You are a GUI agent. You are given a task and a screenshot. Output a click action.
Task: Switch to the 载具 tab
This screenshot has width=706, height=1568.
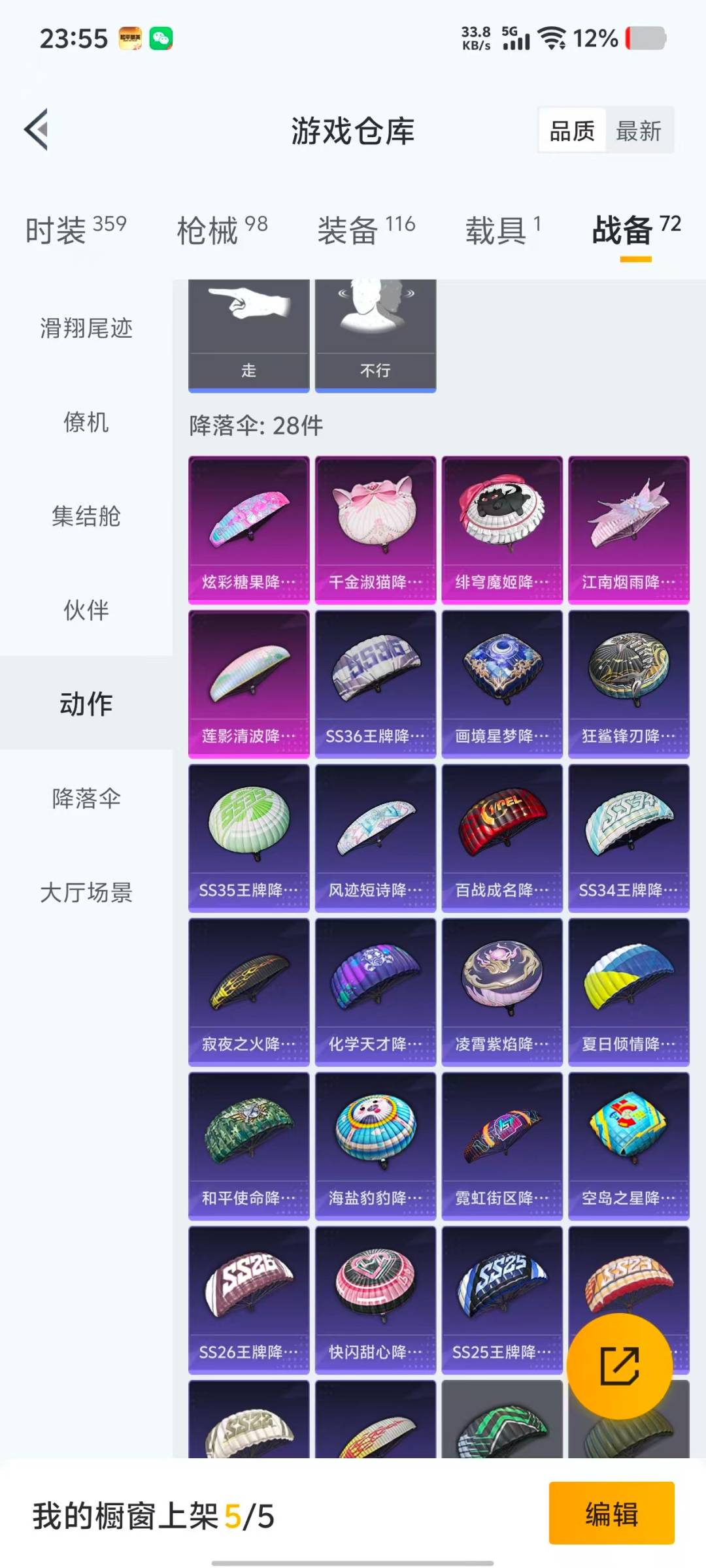(x=502, y=230)
